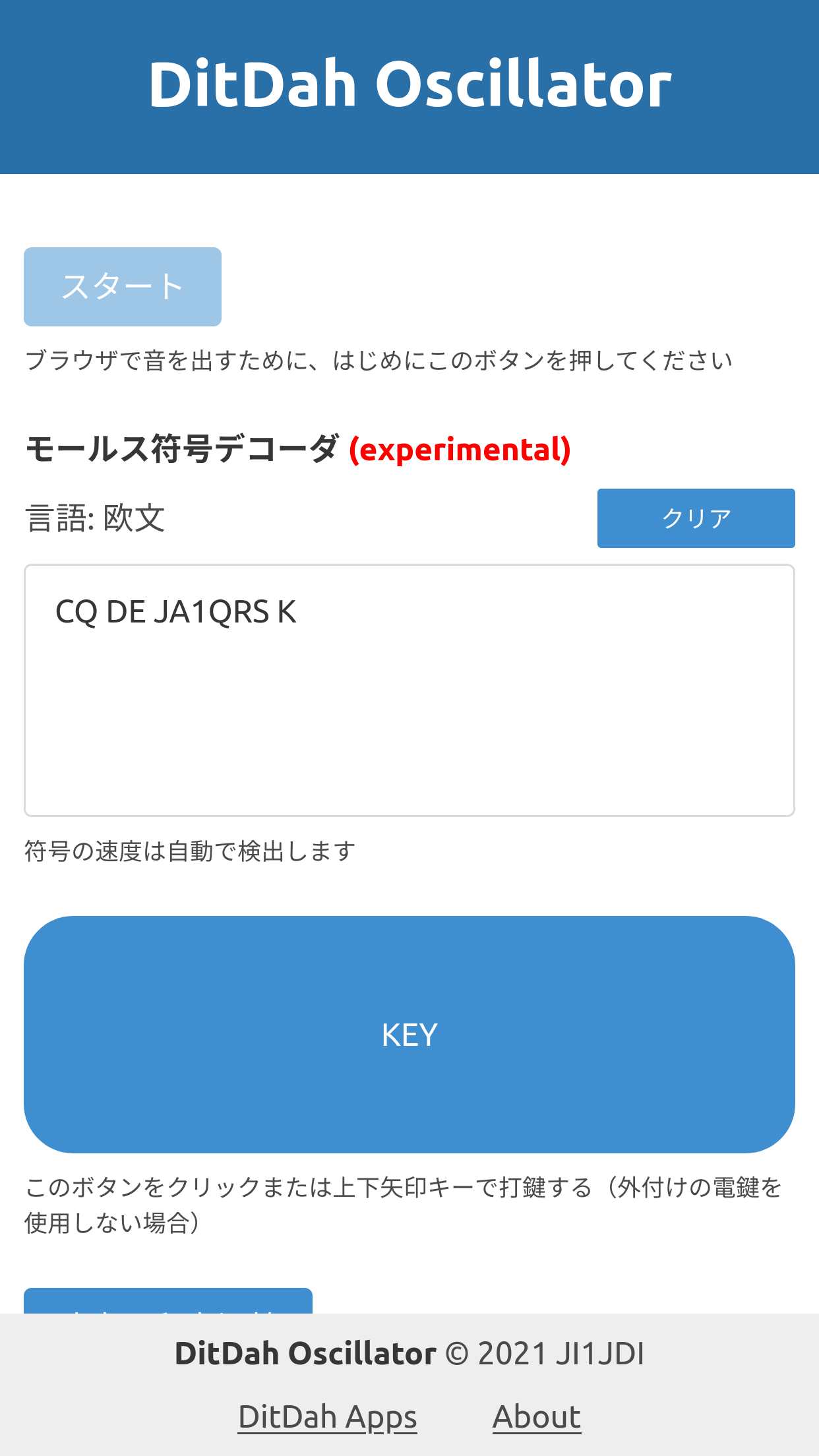Open the About link
819x1456 pixels.
coord(537,1417)
